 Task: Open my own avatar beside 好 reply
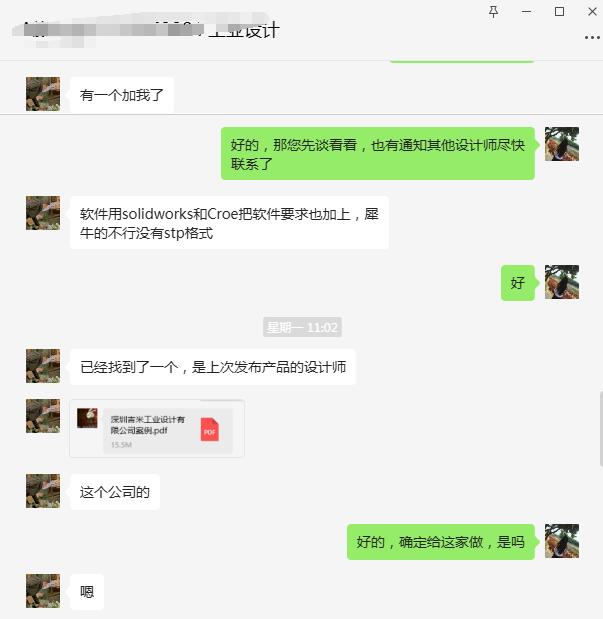[562, 282]
